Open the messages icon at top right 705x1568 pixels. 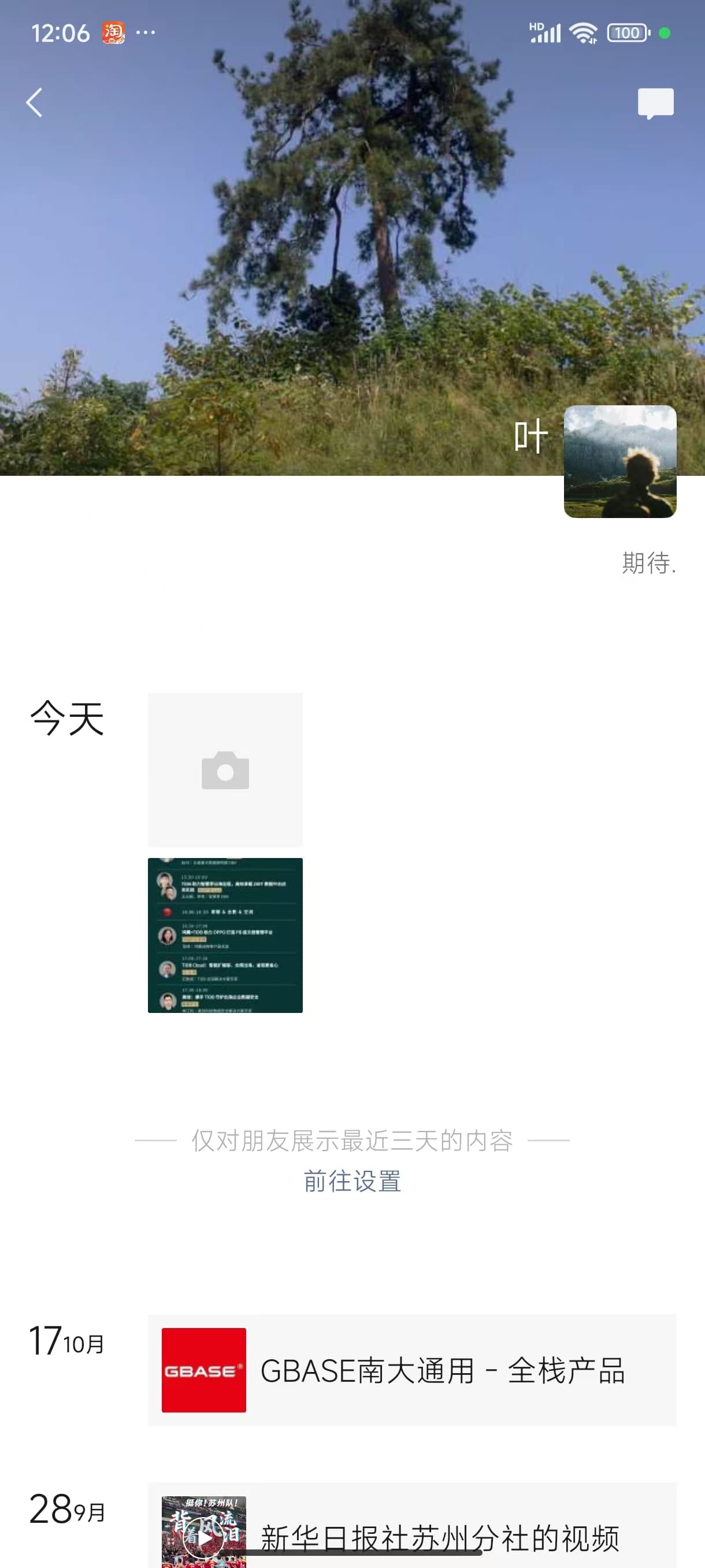[x=655, y=103]
